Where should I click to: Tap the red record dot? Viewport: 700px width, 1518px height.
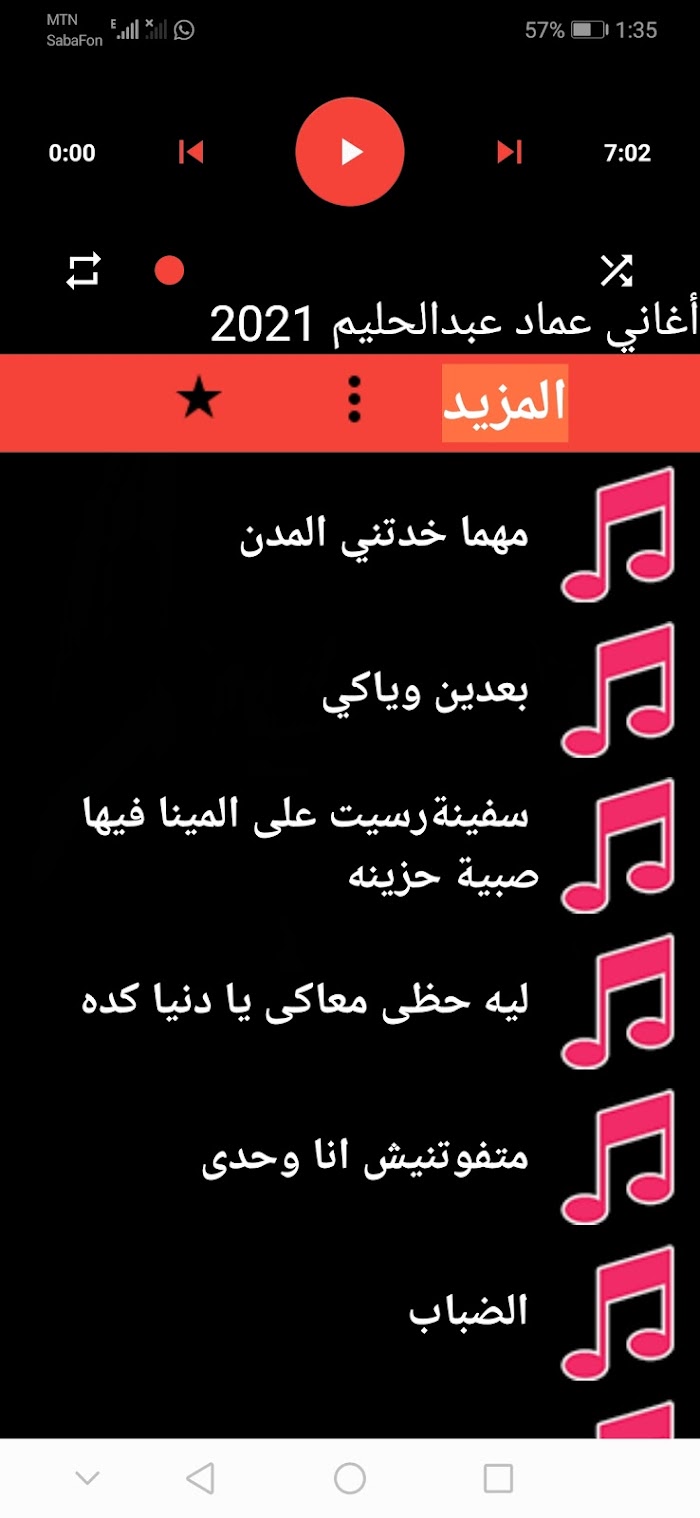pyautogui.click(x=170, y=270)
